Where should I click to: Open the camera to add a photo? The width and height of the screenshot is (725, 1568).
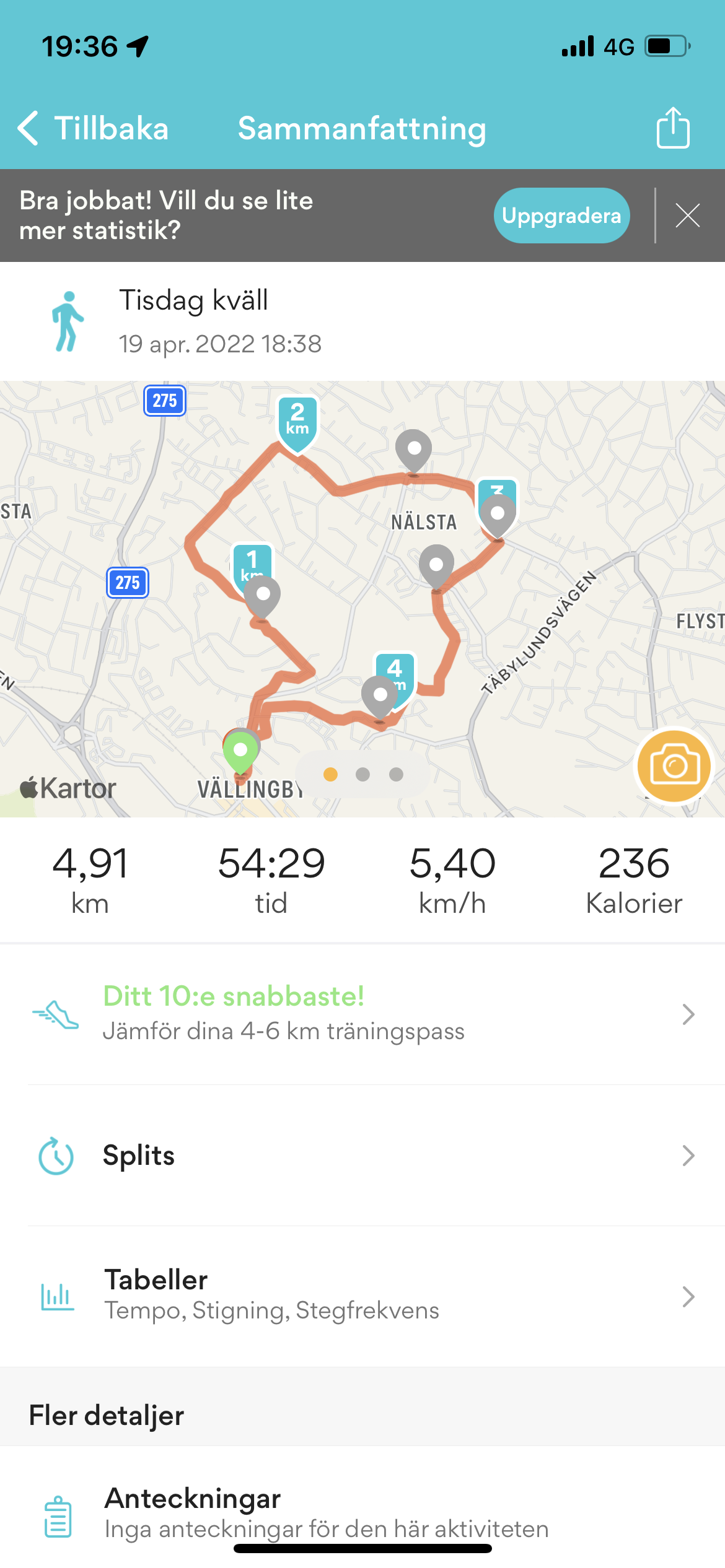(674, 766)
